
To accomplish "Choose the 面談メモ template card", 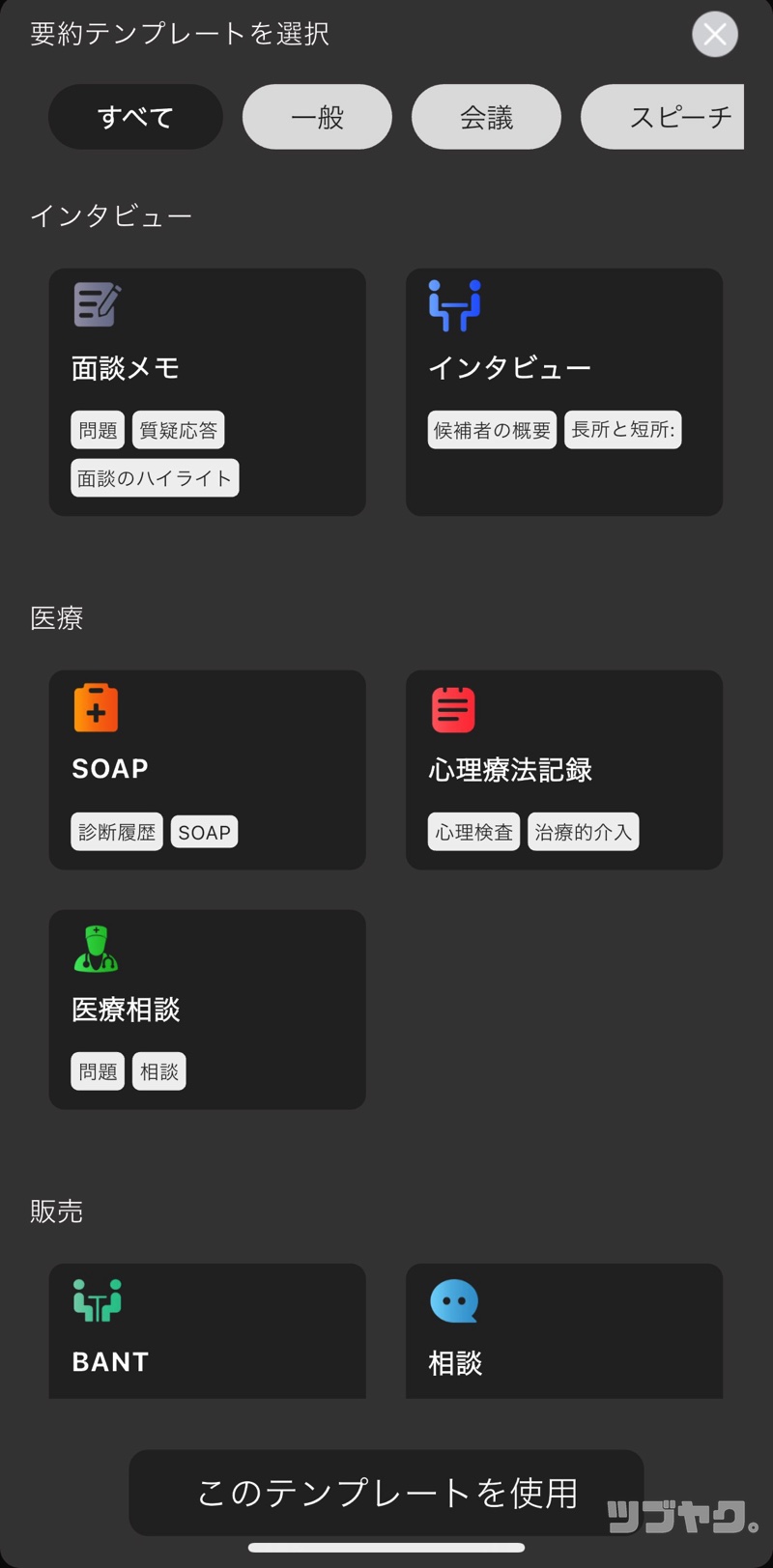I will pos(207,392).
